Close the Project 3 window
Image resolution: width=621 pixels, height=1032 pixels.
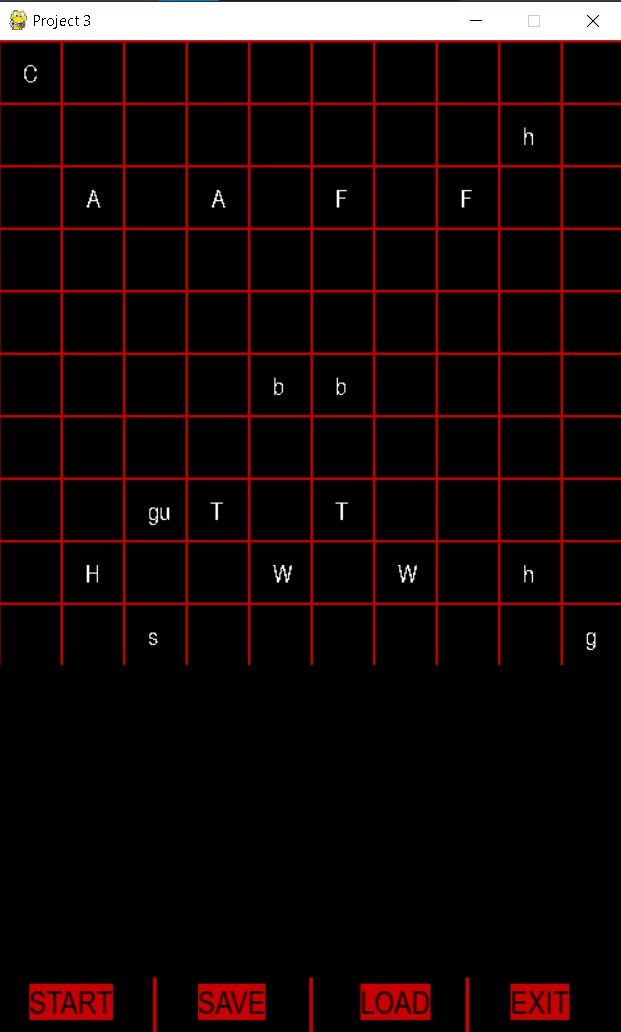(x=592, y=21)
